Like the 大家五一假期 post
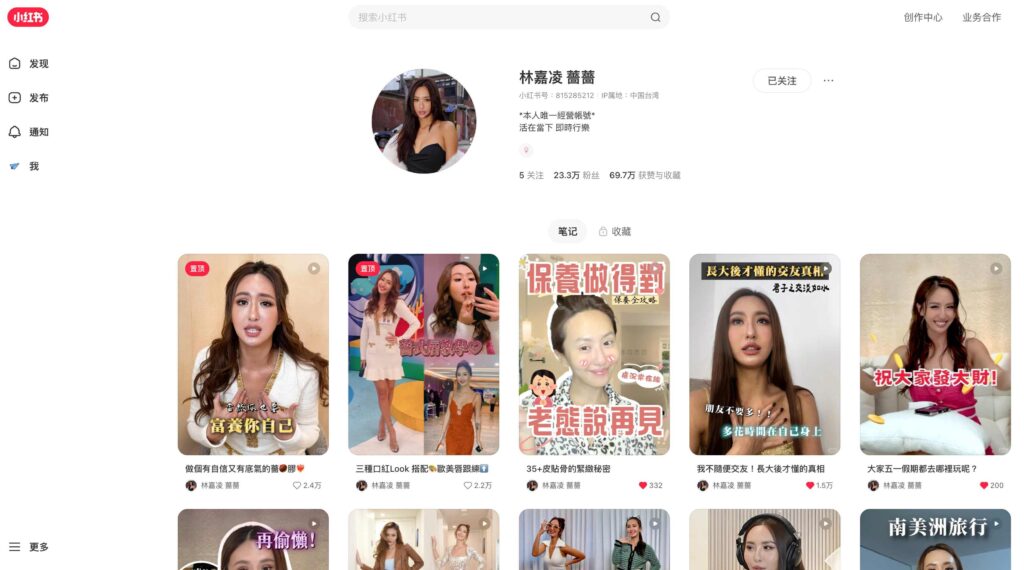This screenshot has width=1024, height=570. (983, 485)
